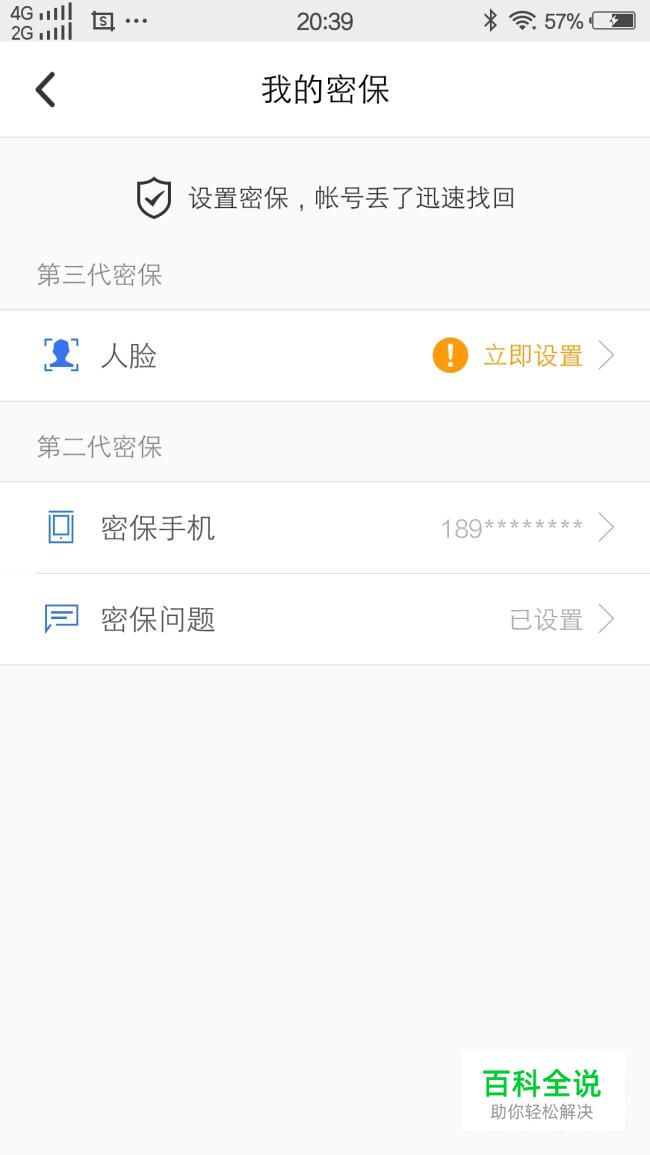Image resolution: width=650 pixels, height=1155 pixels.
Task: Open the 密保问题 row
Action: pyautogui.click(x=325, y=619)
